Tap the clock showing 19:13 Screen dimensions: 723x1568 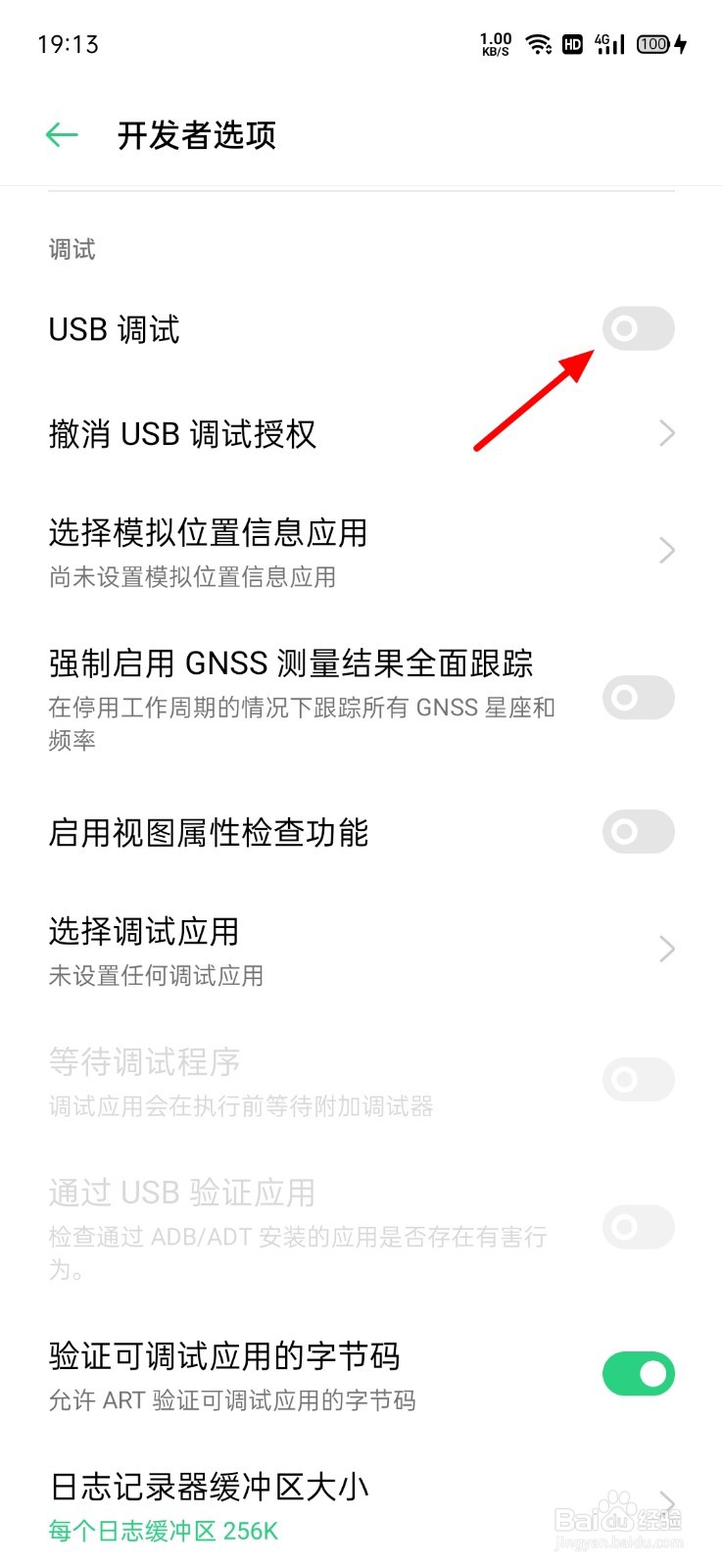pos(65,43)
